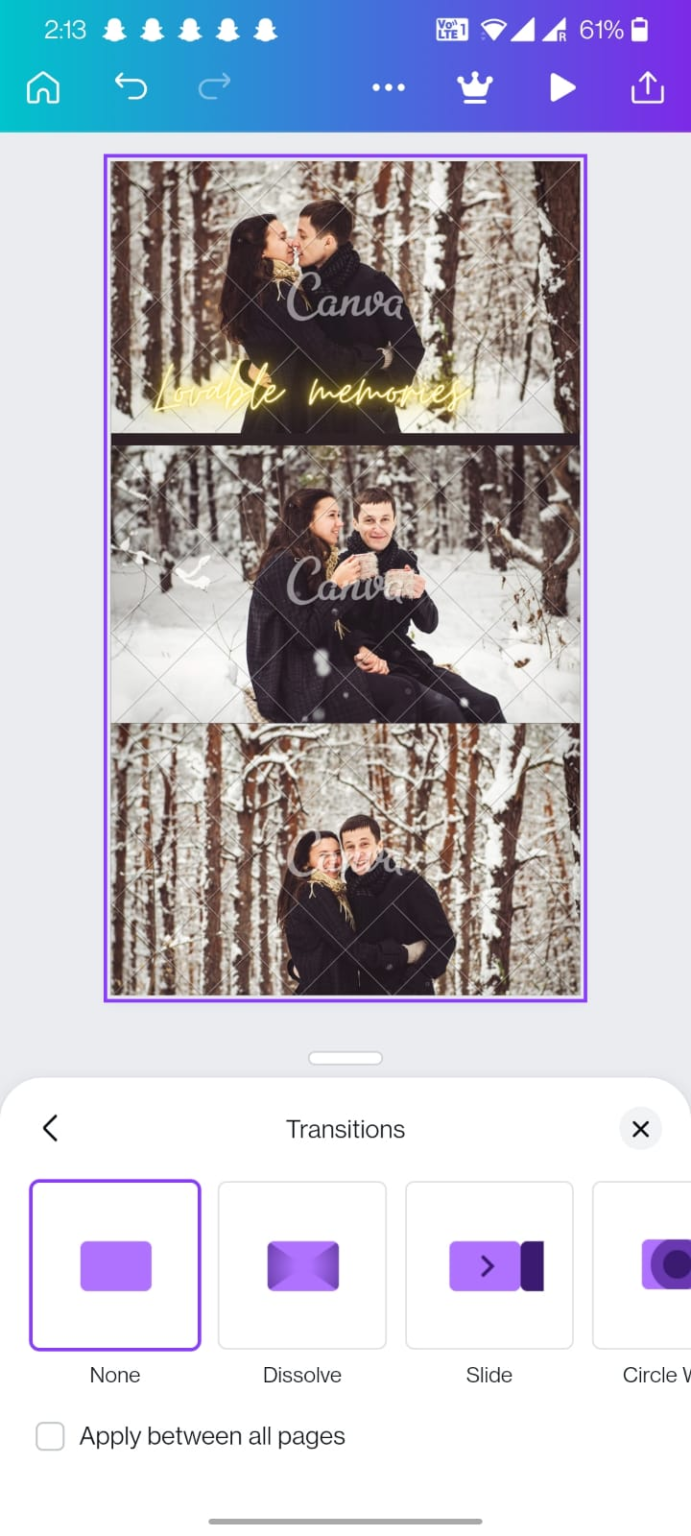
Task: Open the share and export option
Action: (x=648, y=88)
